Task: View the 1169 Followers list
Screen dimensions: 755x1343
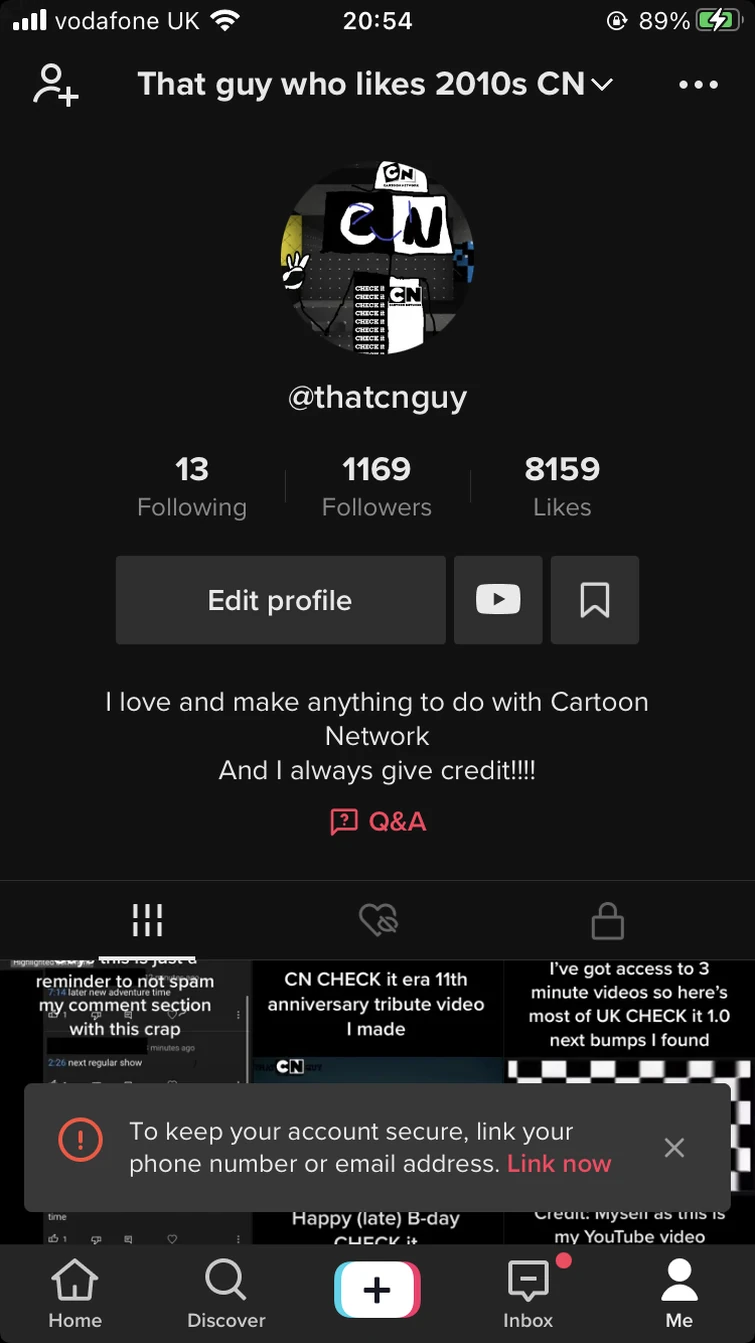Action: pos(377,487)
